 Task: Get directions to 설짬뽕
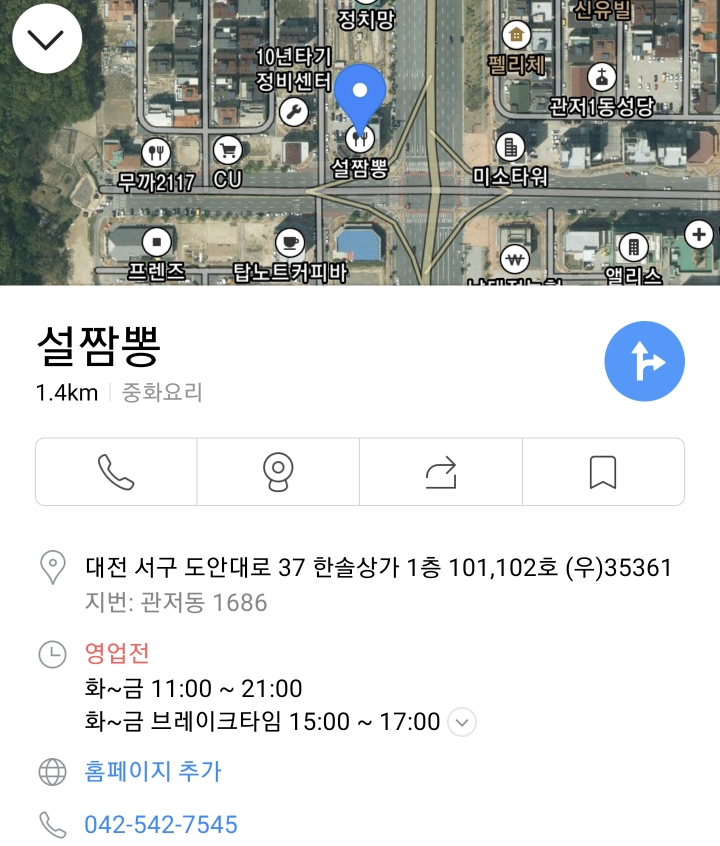point(644,361)
